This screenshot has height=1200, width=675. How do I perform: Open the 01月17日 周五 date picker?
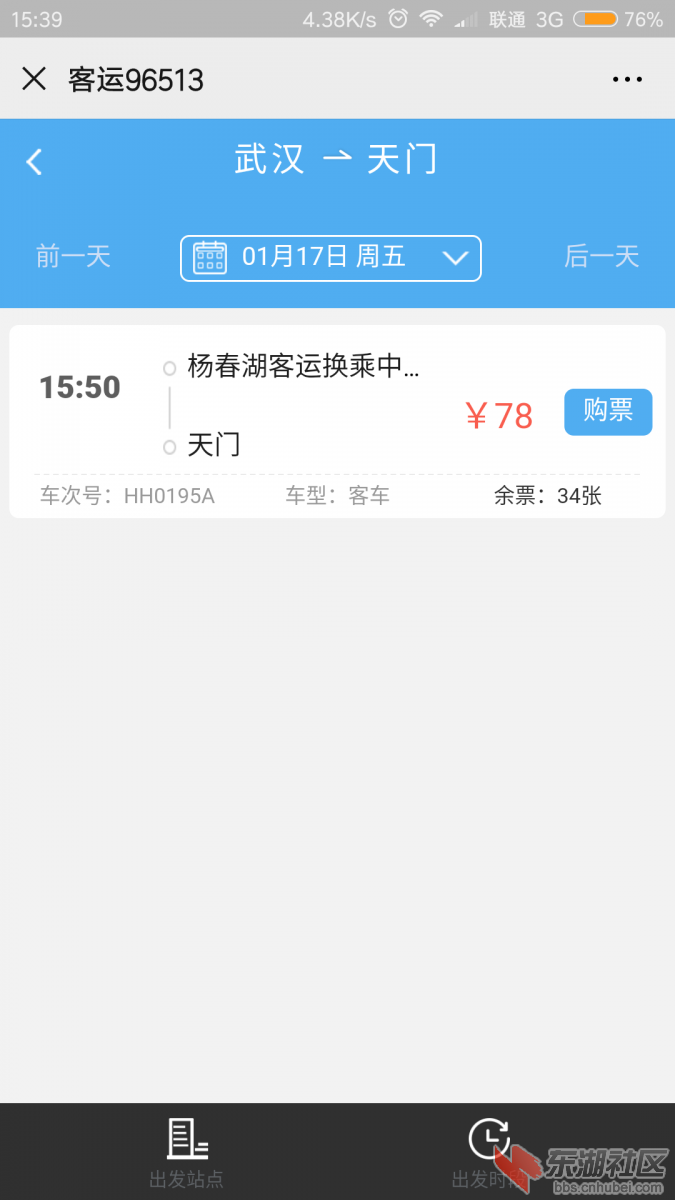pos(330,258)
